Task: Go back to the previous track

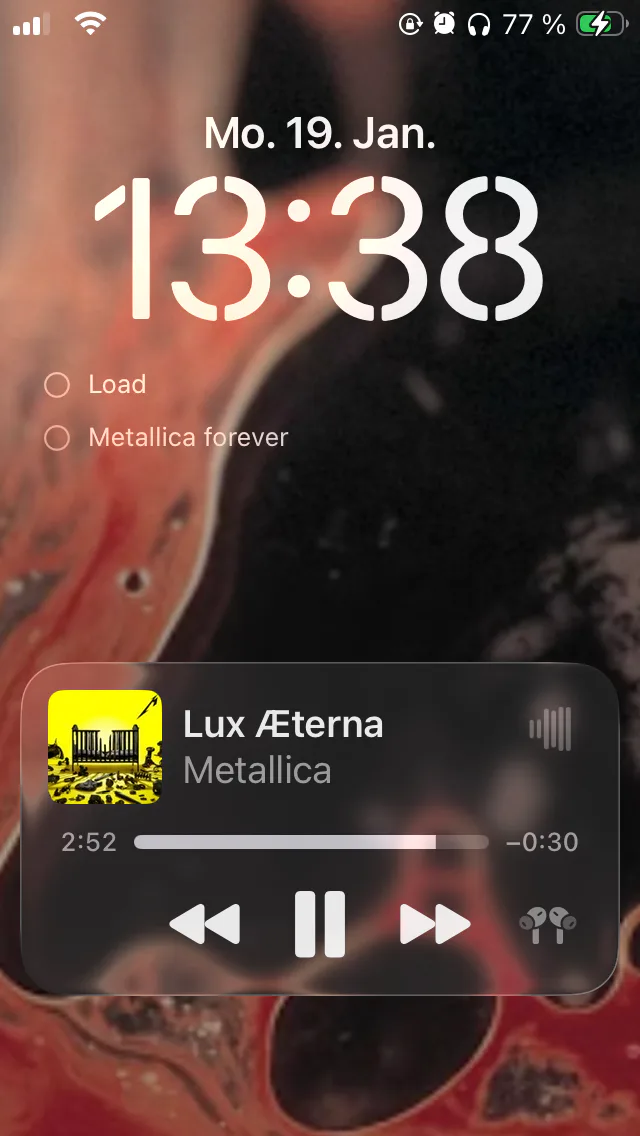Action: [205, 924]
